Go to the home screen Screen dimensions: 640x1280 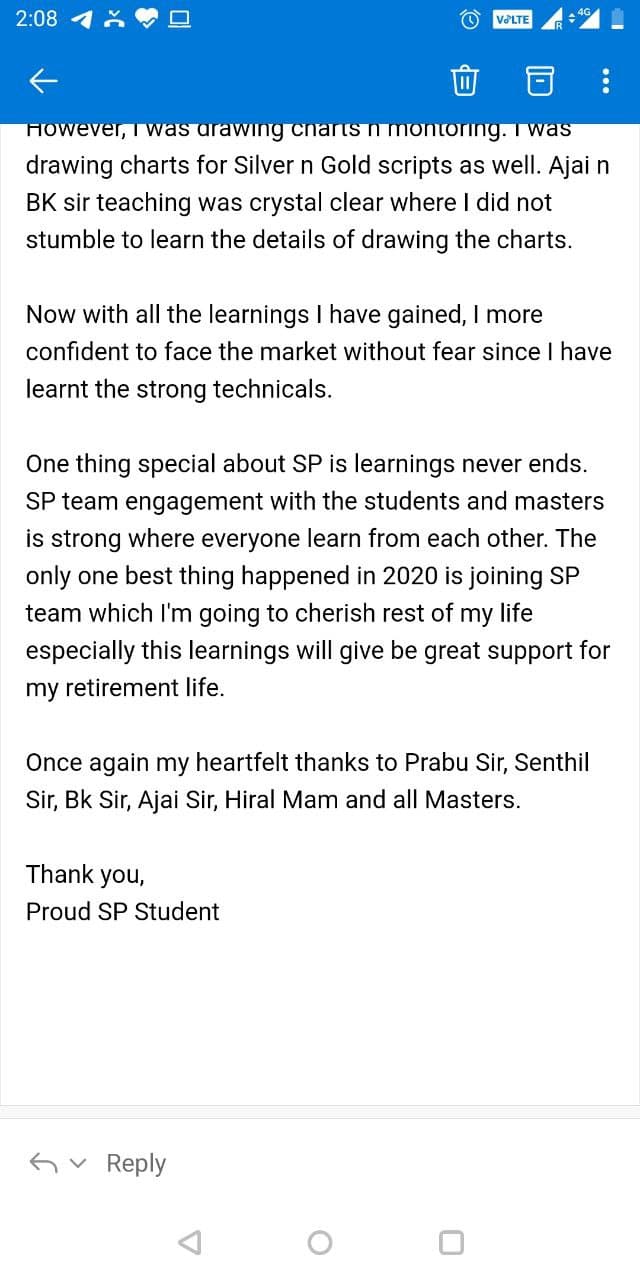[x=320, y=1242]
